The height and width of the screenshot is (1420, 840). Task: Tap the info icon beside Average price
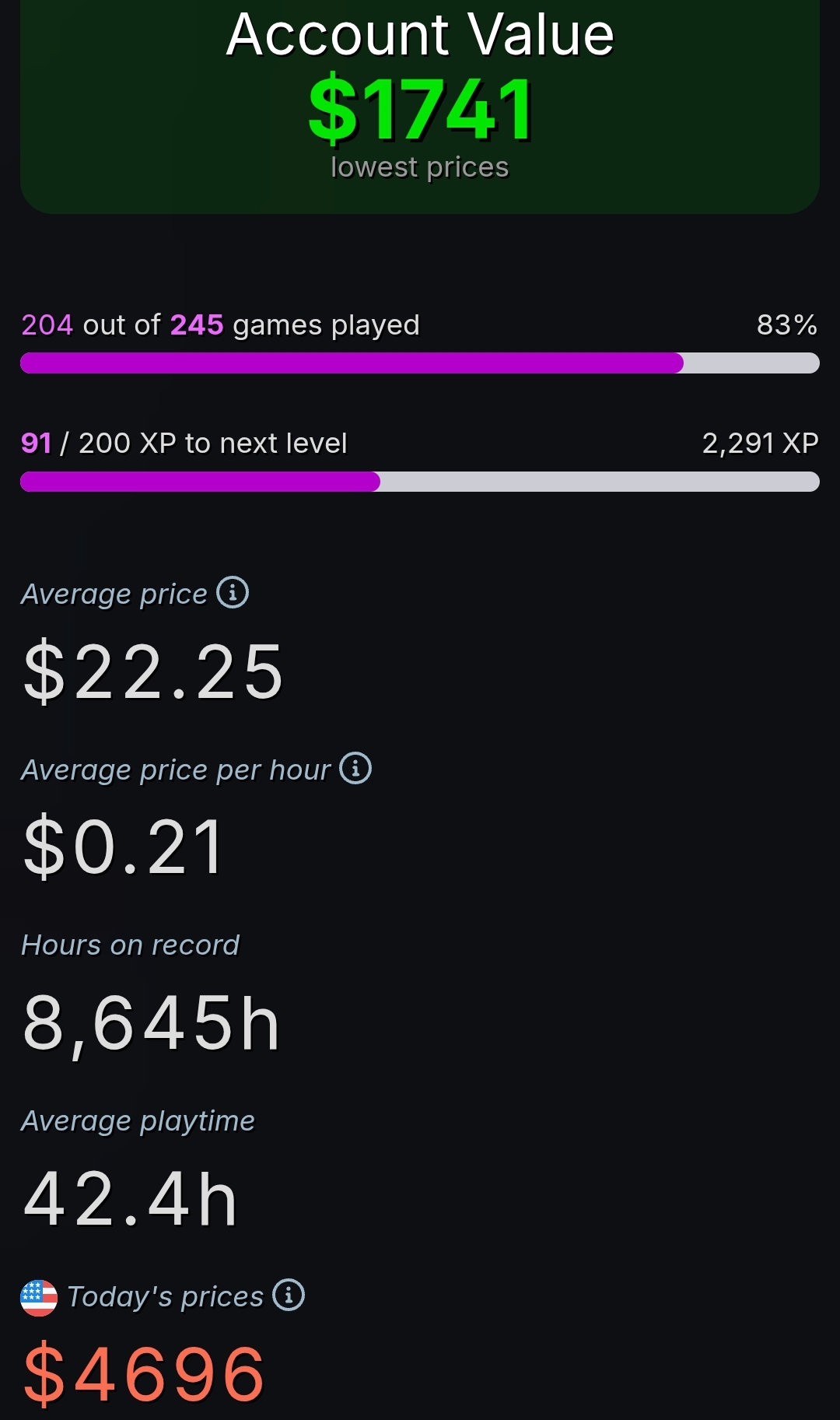[x=233, y=593]
